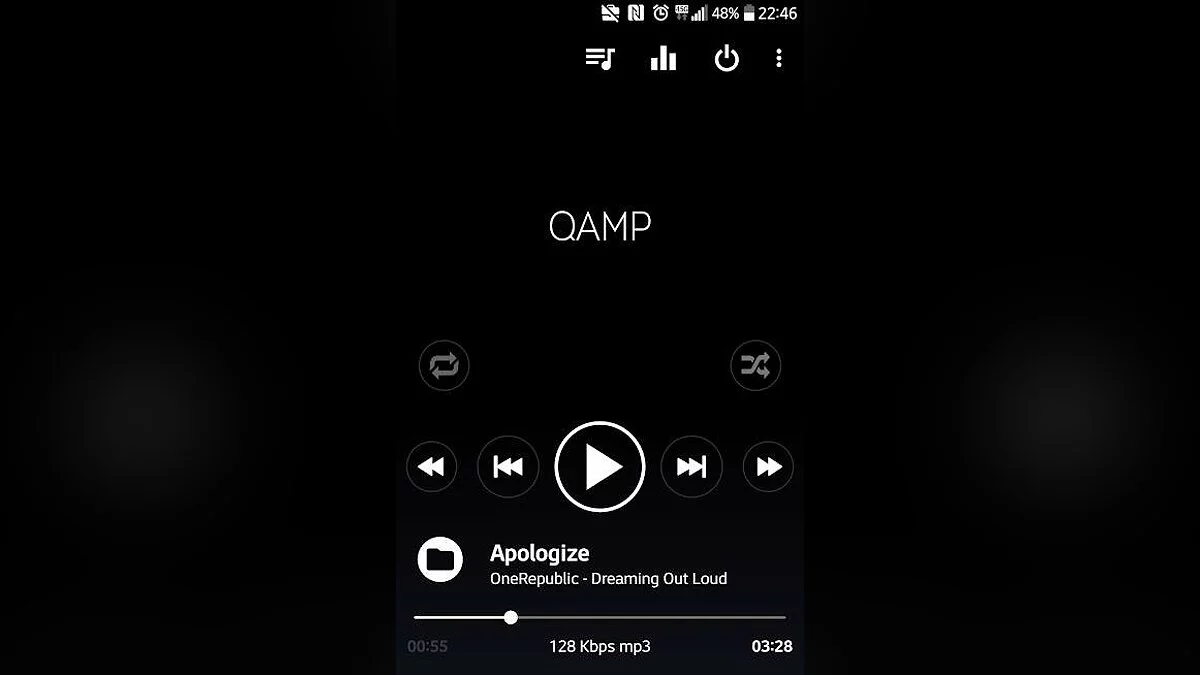
Task: Open the playlist queue icon
Action: click(600, 59)
